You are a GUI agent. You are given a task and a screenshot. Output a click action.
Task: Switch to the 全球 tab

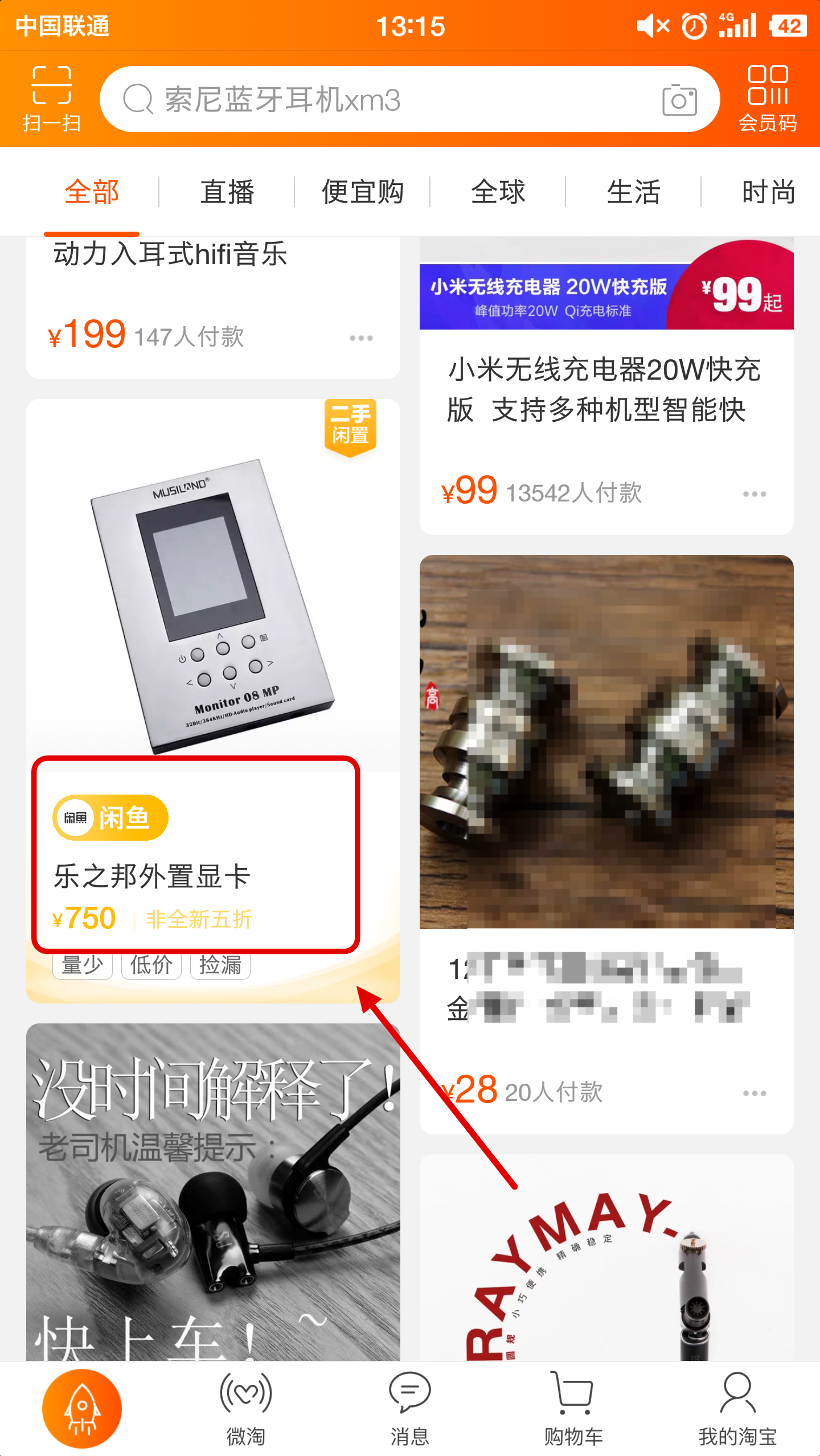tap(498, 192)
